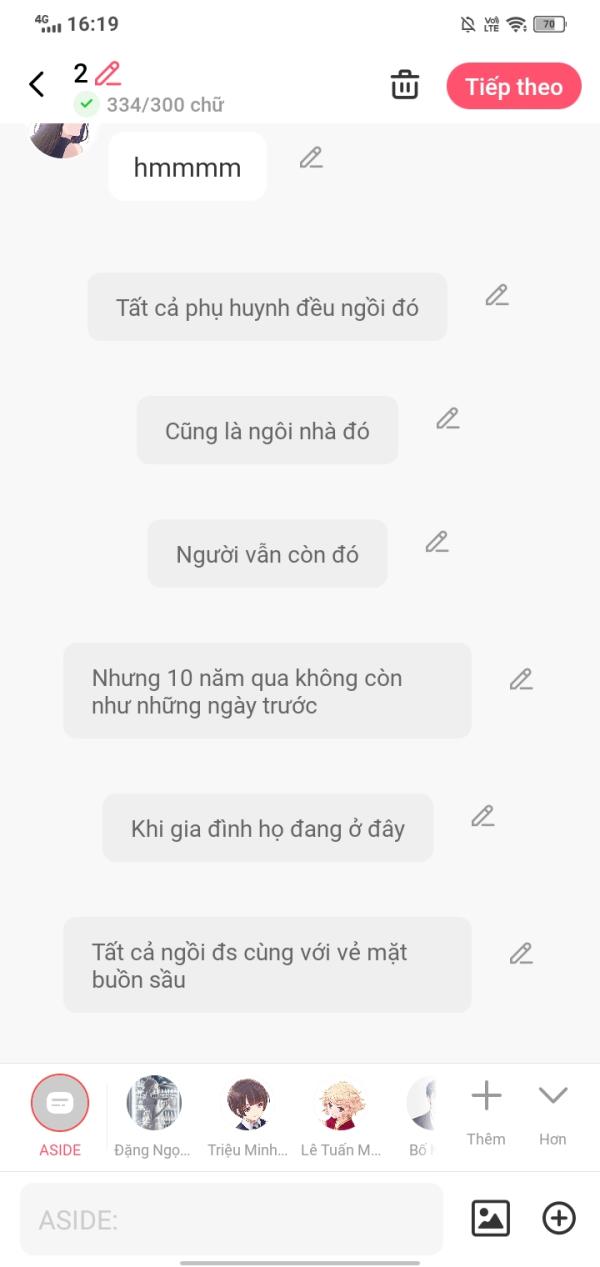The image size is (600, 1267).
Task: Edit the line Tất cả phụ huynh đều ngồi đó
Action: [497, 295]
